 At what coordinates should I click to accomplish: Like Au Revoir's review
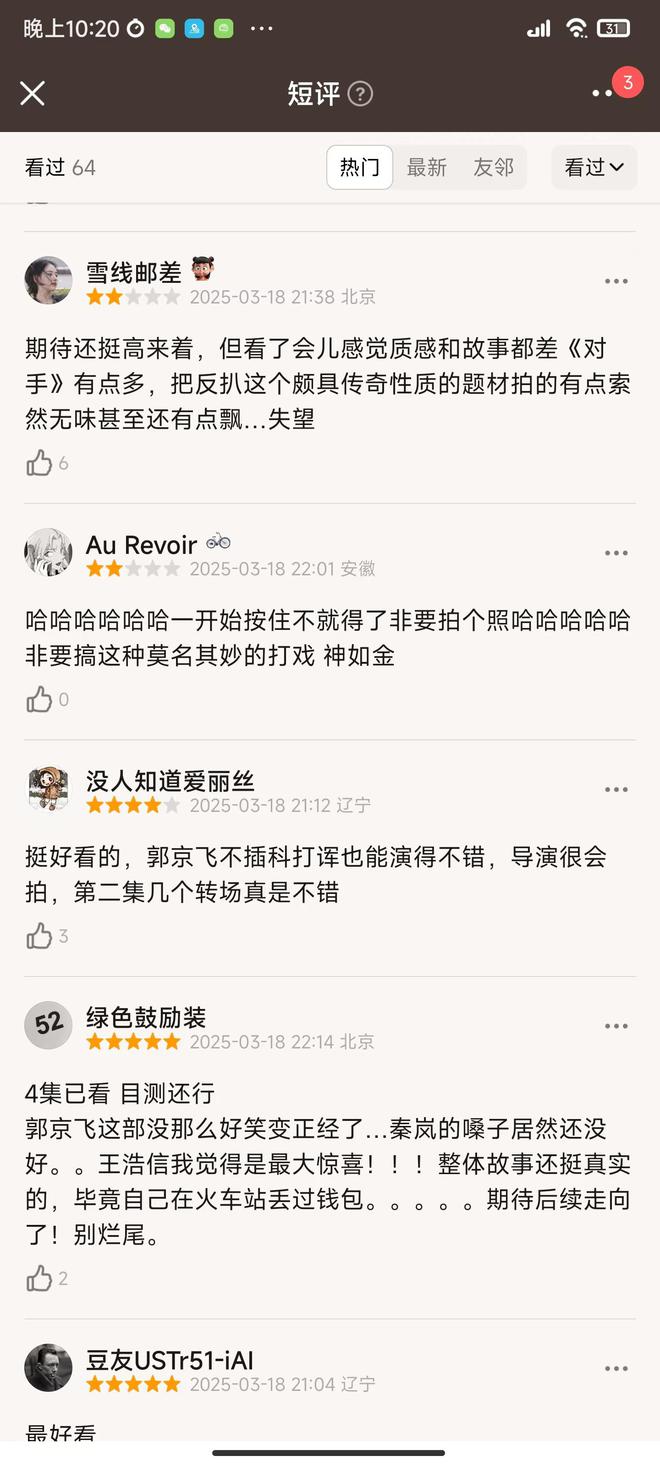click(x=39, y=699)
